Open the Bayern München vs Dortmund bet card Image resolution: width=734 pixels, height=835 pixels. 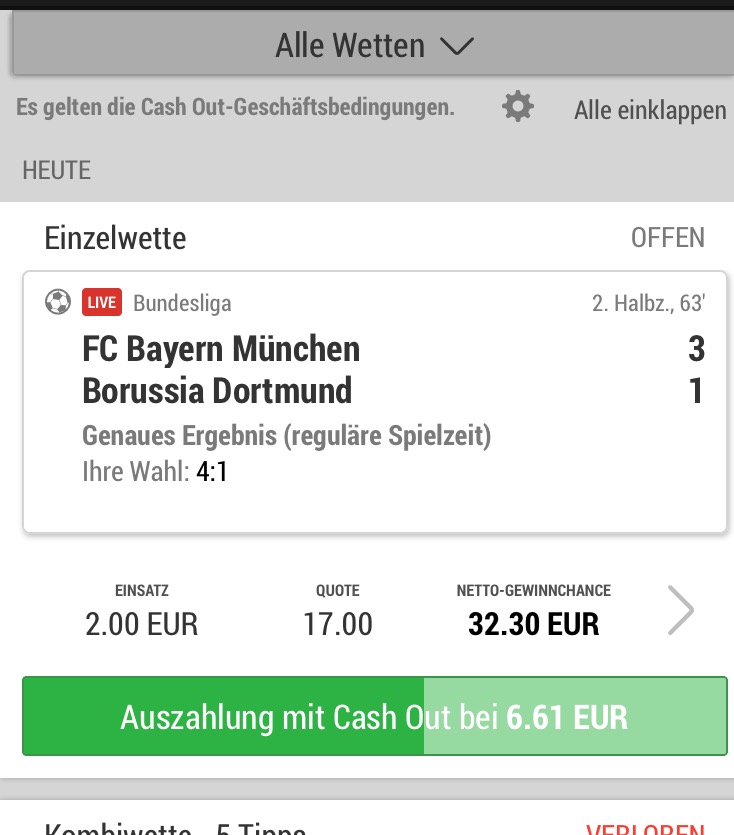pyautogui.click(x=374, y=400)
